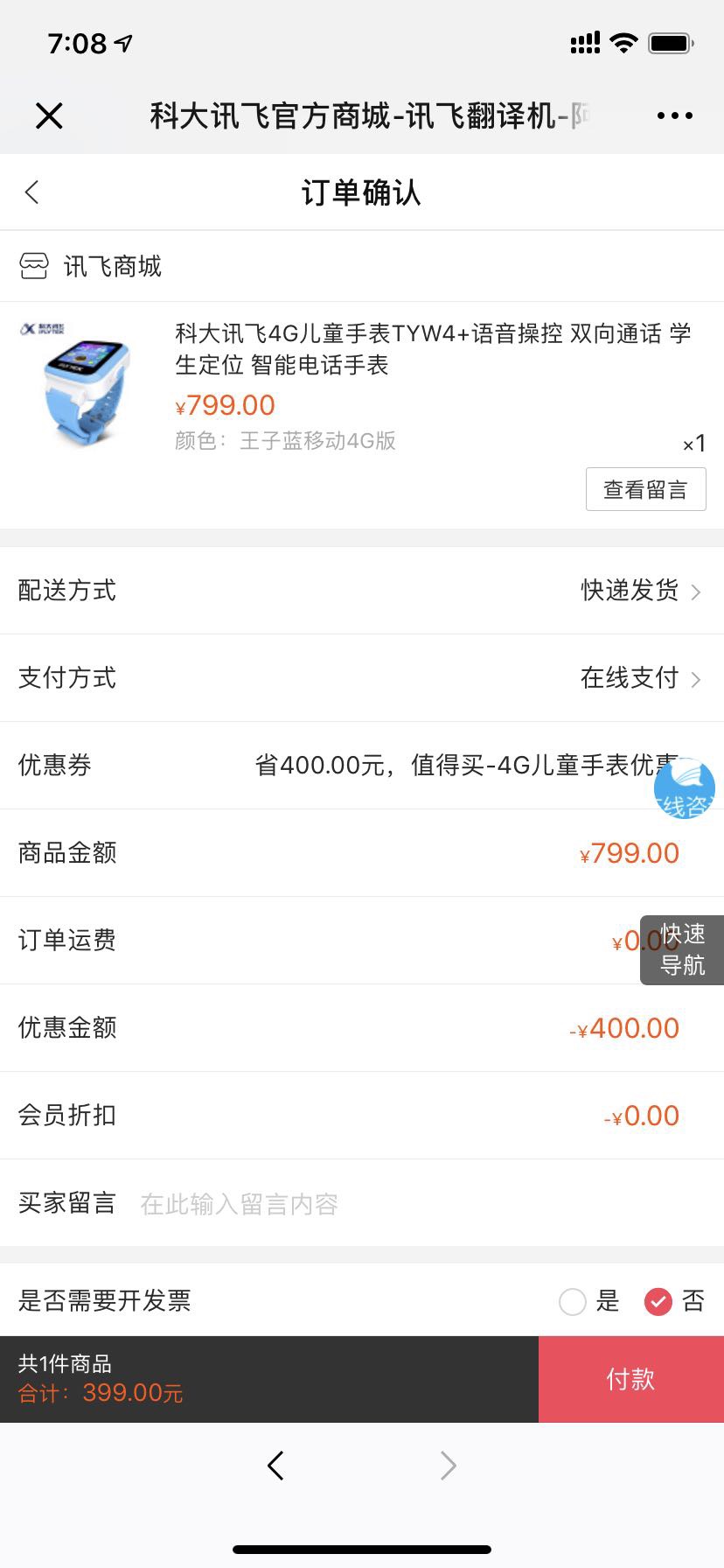Tap the back arrow to leave order confirmation

31,192
